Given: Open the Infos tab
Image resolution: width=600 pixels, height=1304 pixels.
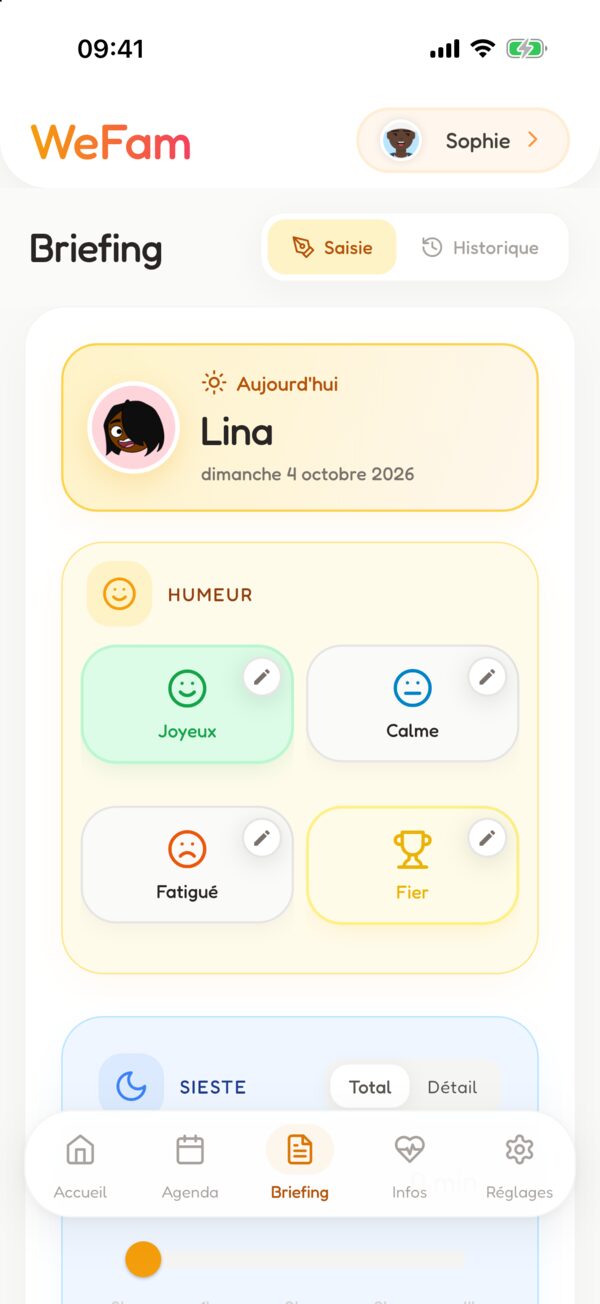Looking at the screenshot, I should click(409, 1166).
